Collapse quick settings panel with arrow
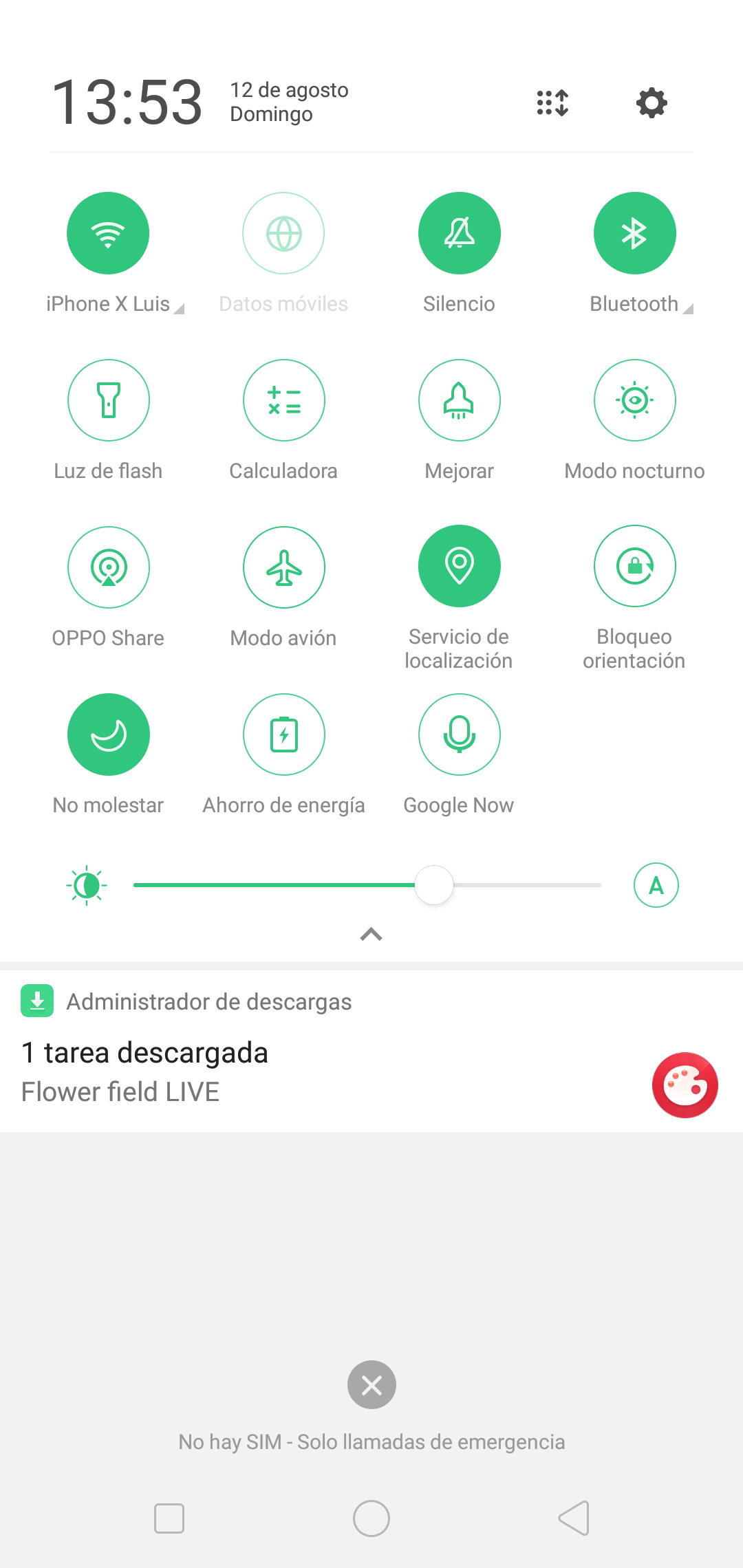The image size is (743, 1568). [x=371, y=934]
